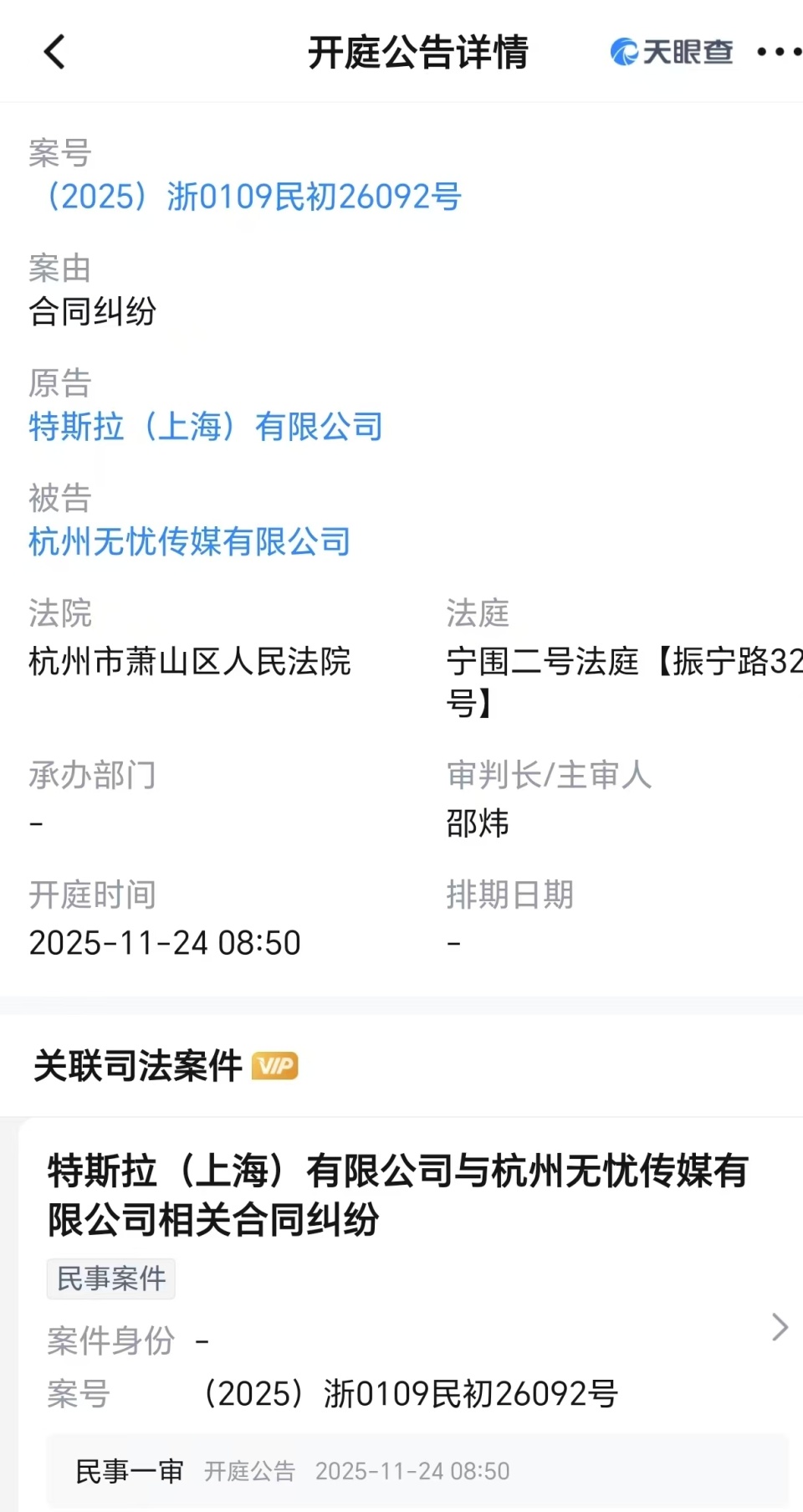Screen dimensions: 803x1512
Task: Open plaintiff 特斯拉（上海）有限公司 company page
Action: pyautogui.click(x=203, y=427)
